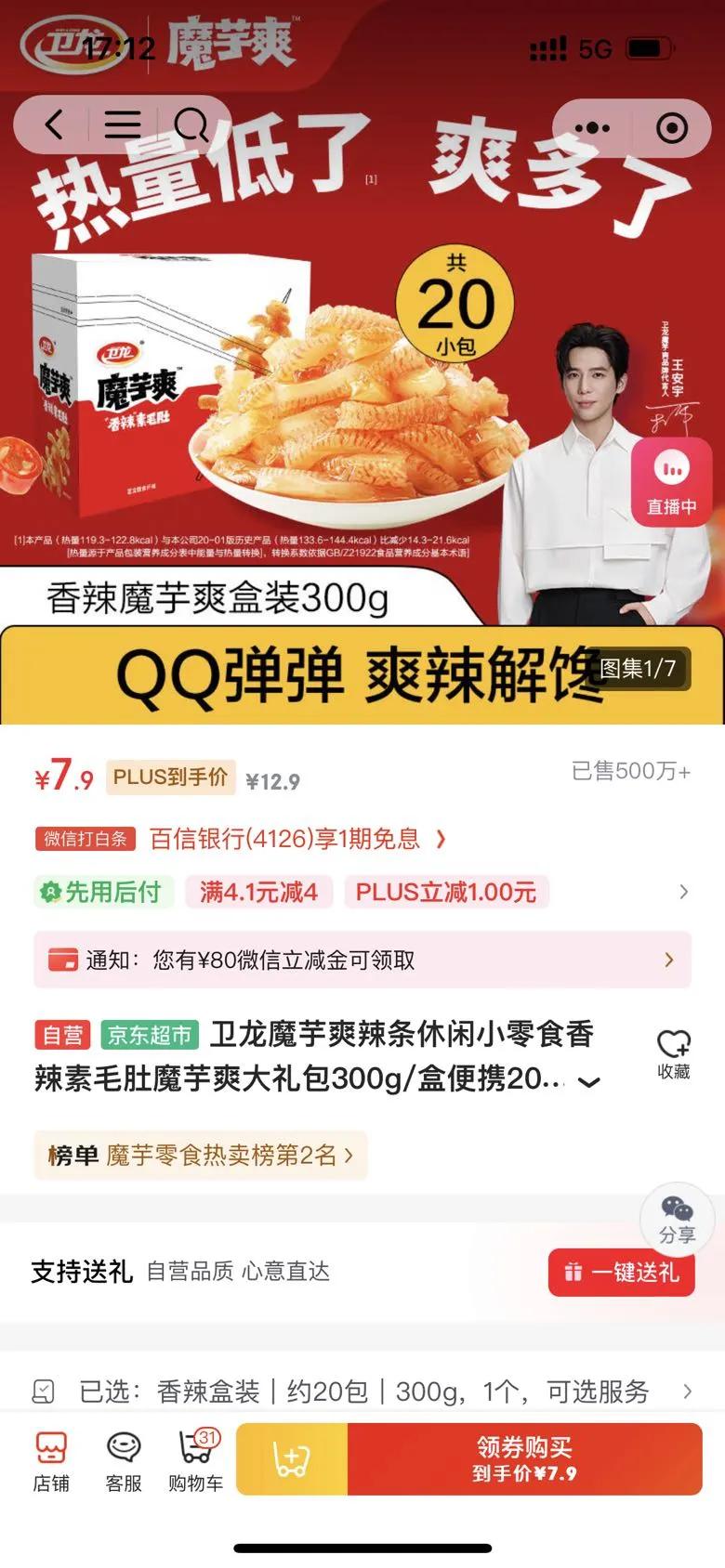Image resolution: width=725 pixels, height=1568 pixels.
Task: Open the 魔芋零食热卖榜第2名 ranking
Action: click(201, 1156)
